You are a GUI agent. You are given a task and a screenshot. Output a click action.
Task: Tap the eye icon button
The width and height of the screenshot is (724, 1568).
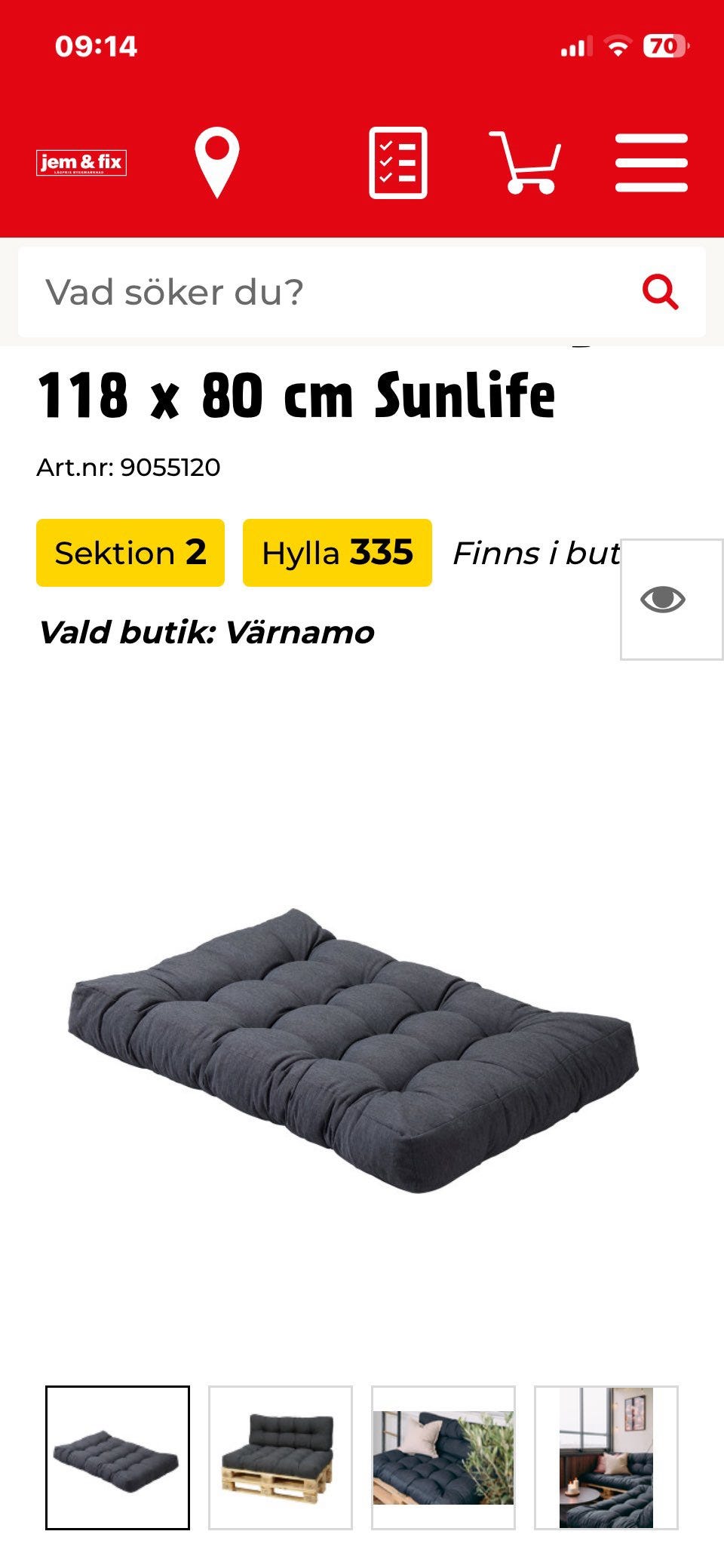(671, 600)
